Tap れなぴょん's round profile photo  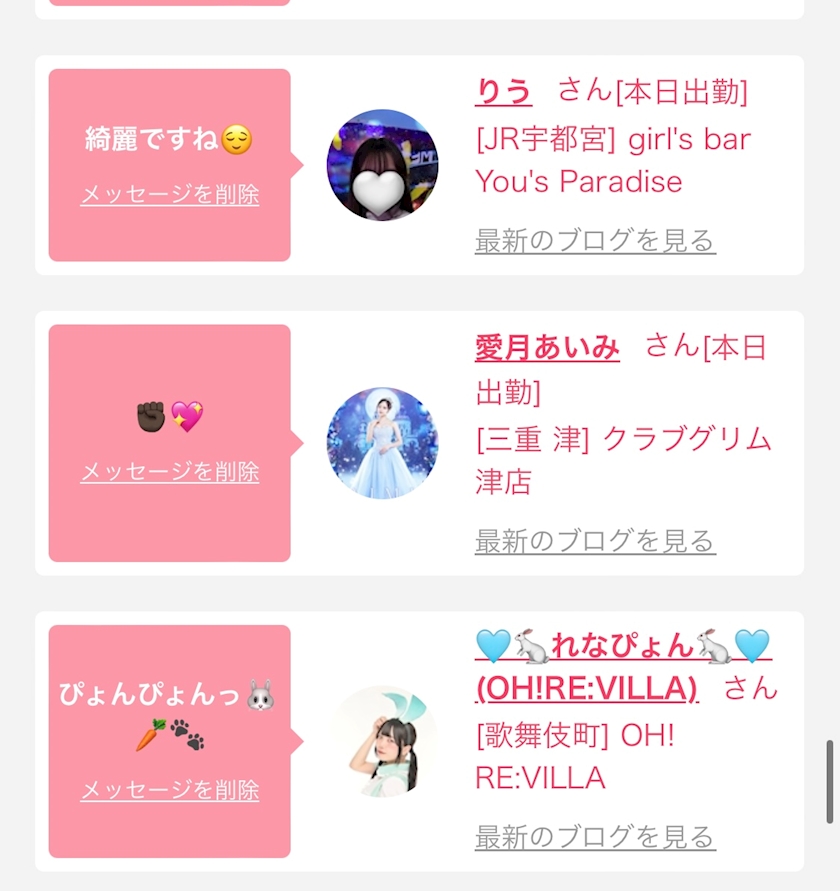click(x=382, y=742)
